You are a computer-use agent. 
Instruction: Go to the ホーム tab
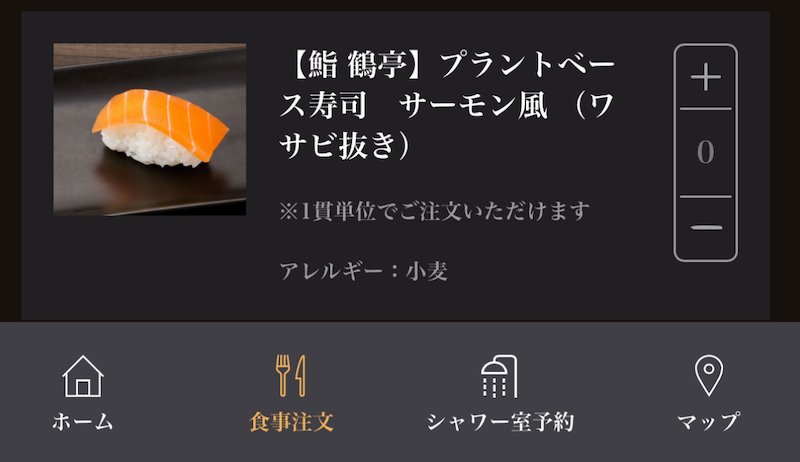pos(83,393)
